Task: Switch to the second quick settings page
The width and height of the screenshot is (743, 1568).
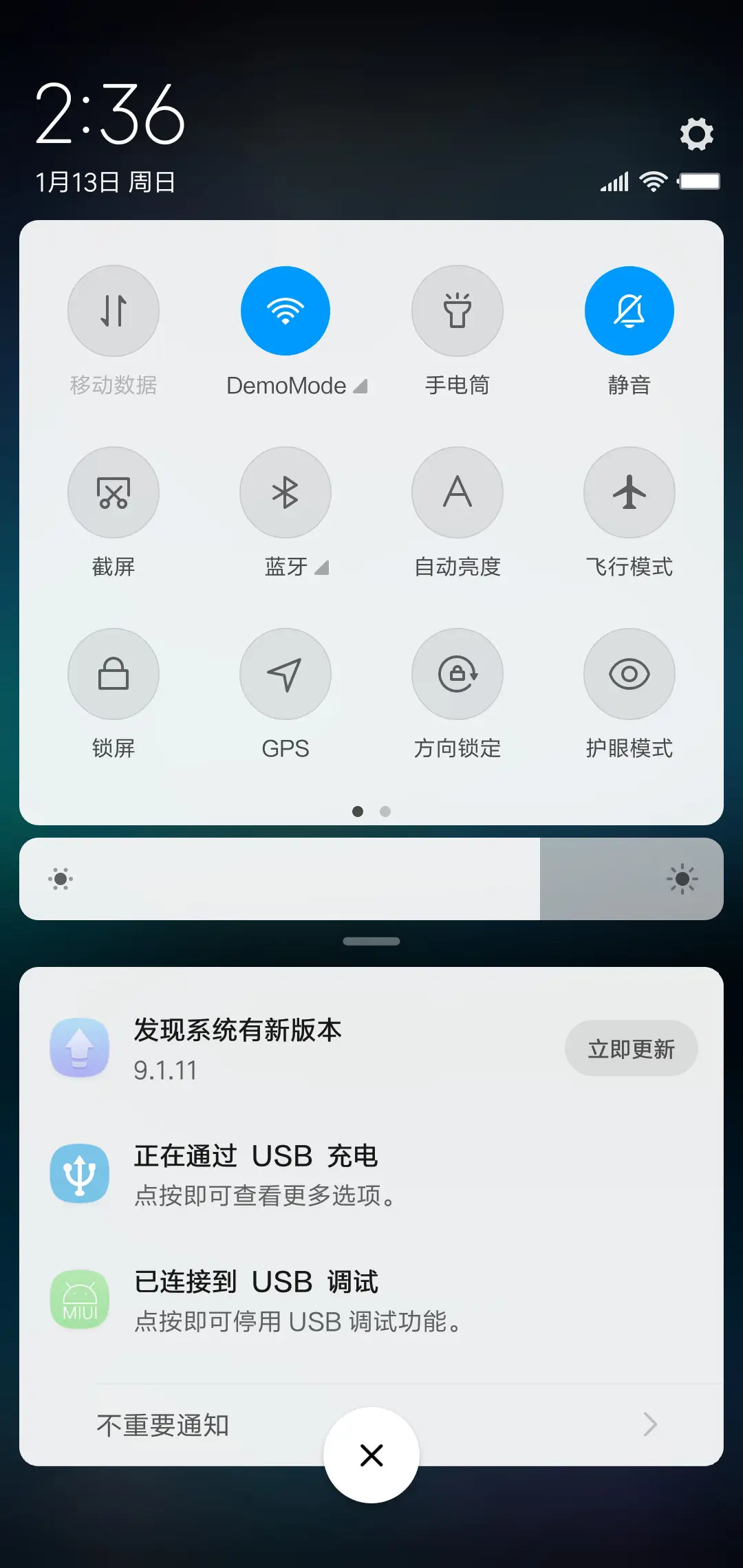Action: pos(385,812)
